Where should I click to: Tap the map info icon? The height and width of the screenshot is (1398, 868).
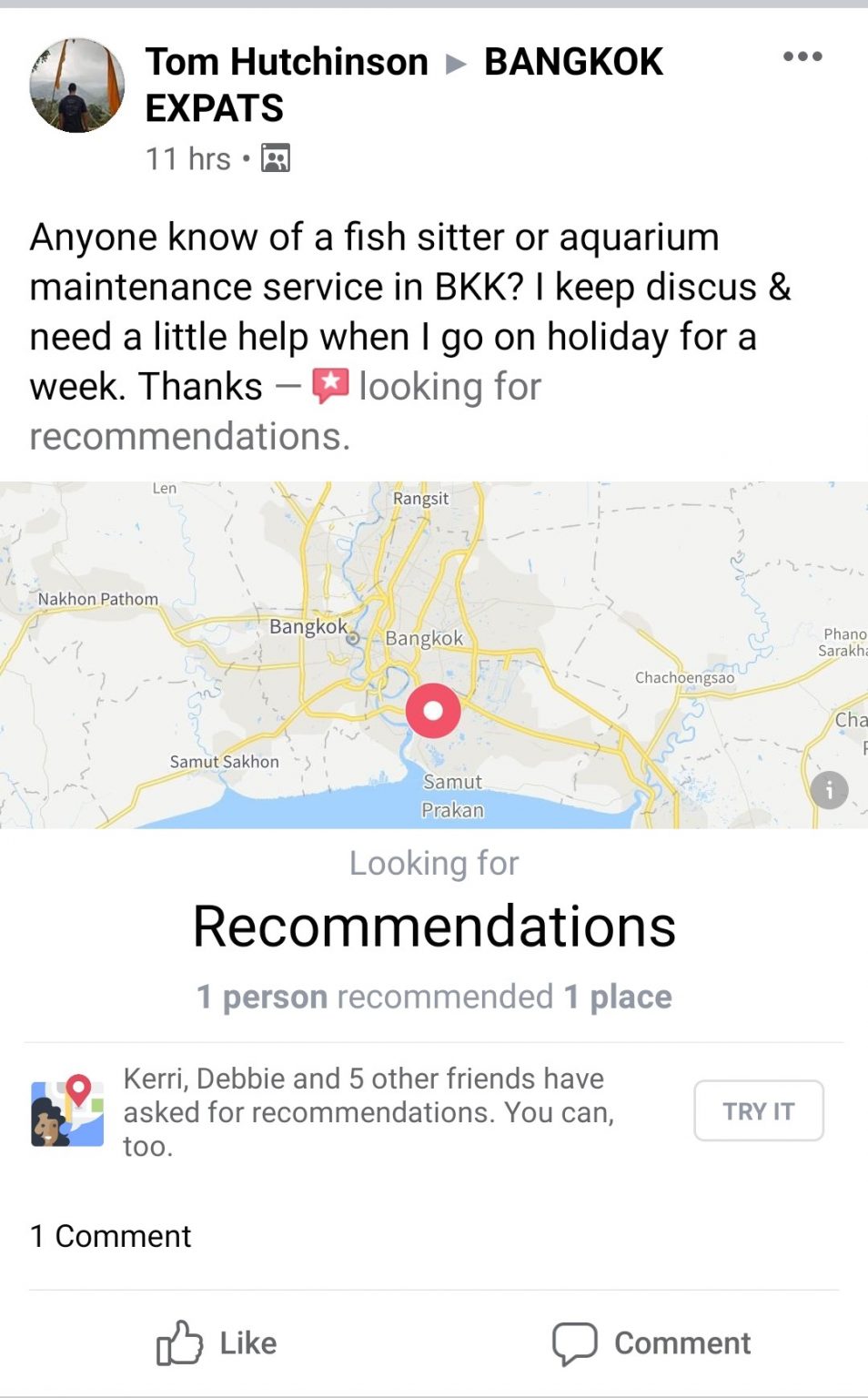[x=829, y=790]
